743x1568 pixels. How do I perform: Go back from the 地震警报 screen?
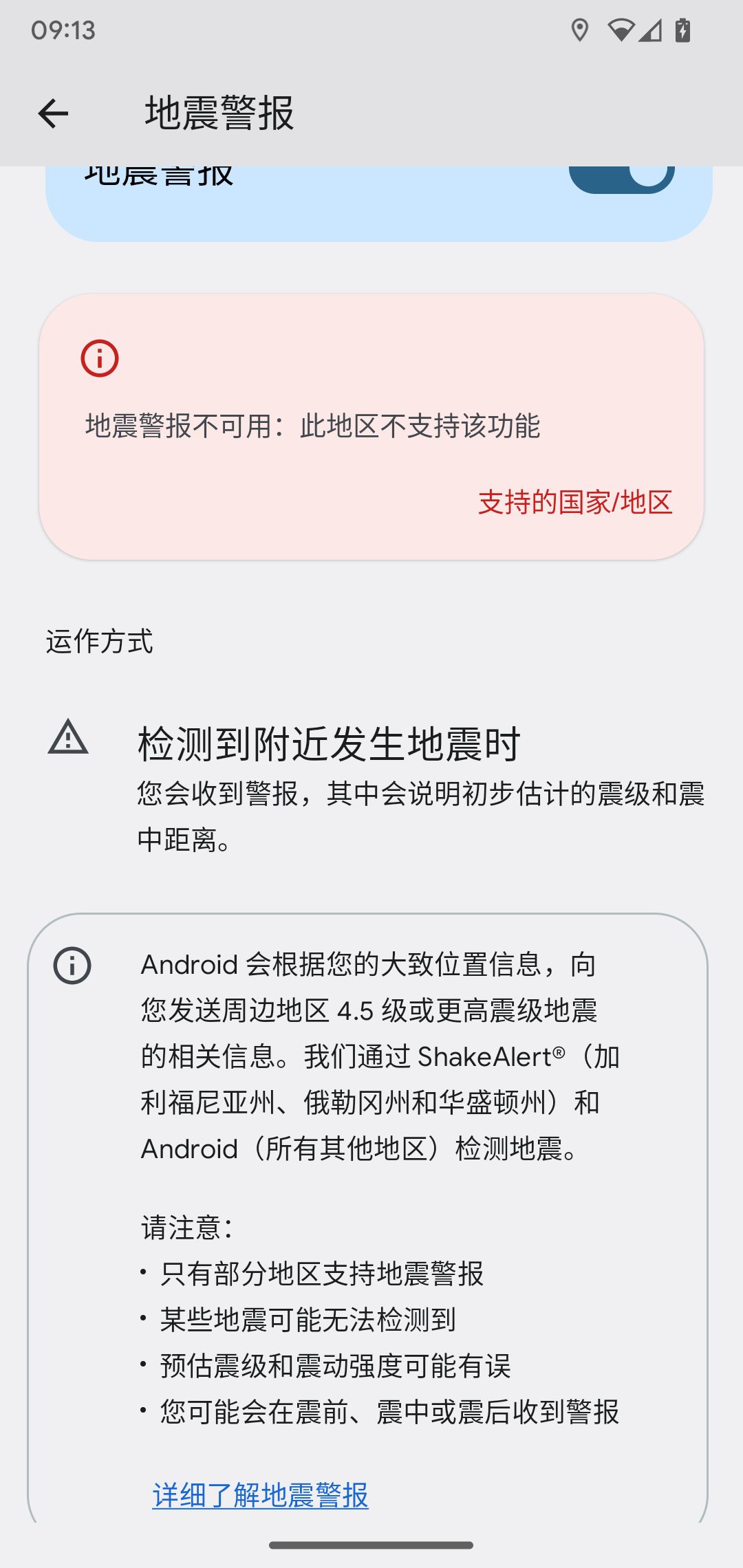coord(54,113)
